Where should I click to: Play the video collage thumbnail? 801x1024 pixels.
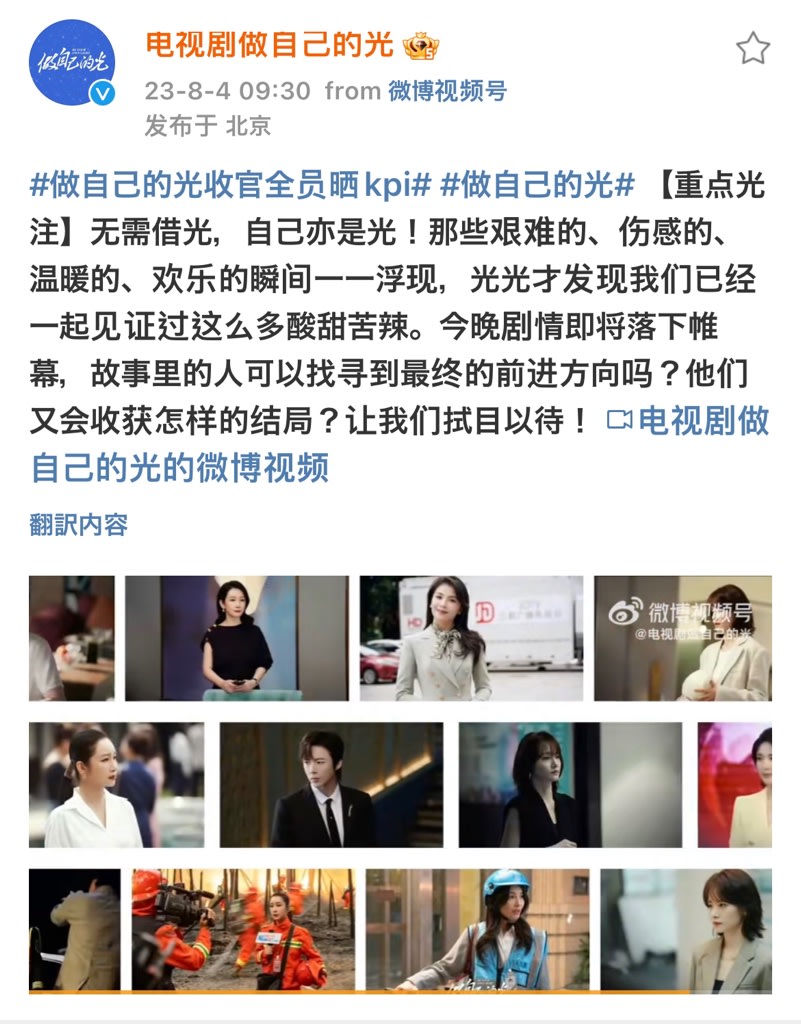[x=400, y=783]
